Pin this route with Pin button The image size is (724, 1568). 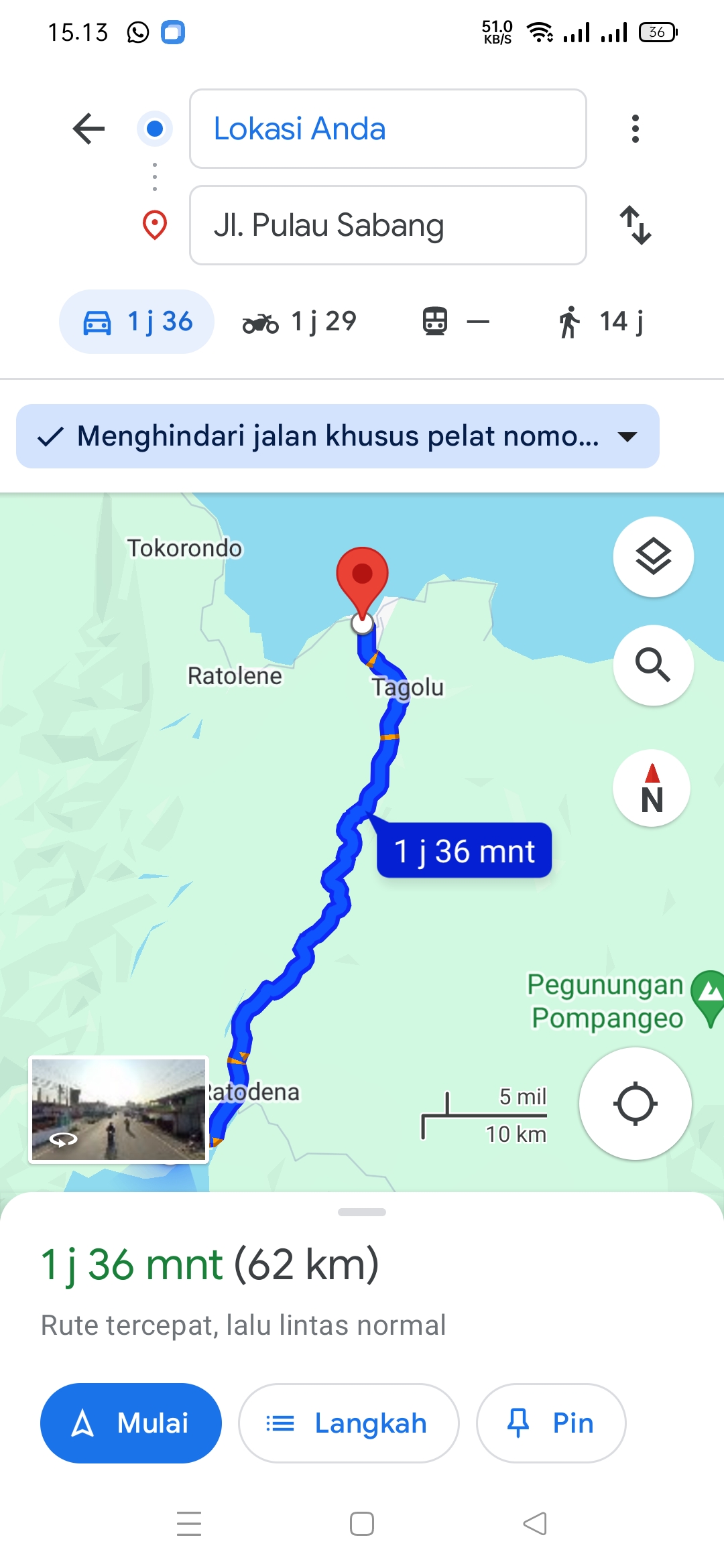click(x=551, y=1423)
